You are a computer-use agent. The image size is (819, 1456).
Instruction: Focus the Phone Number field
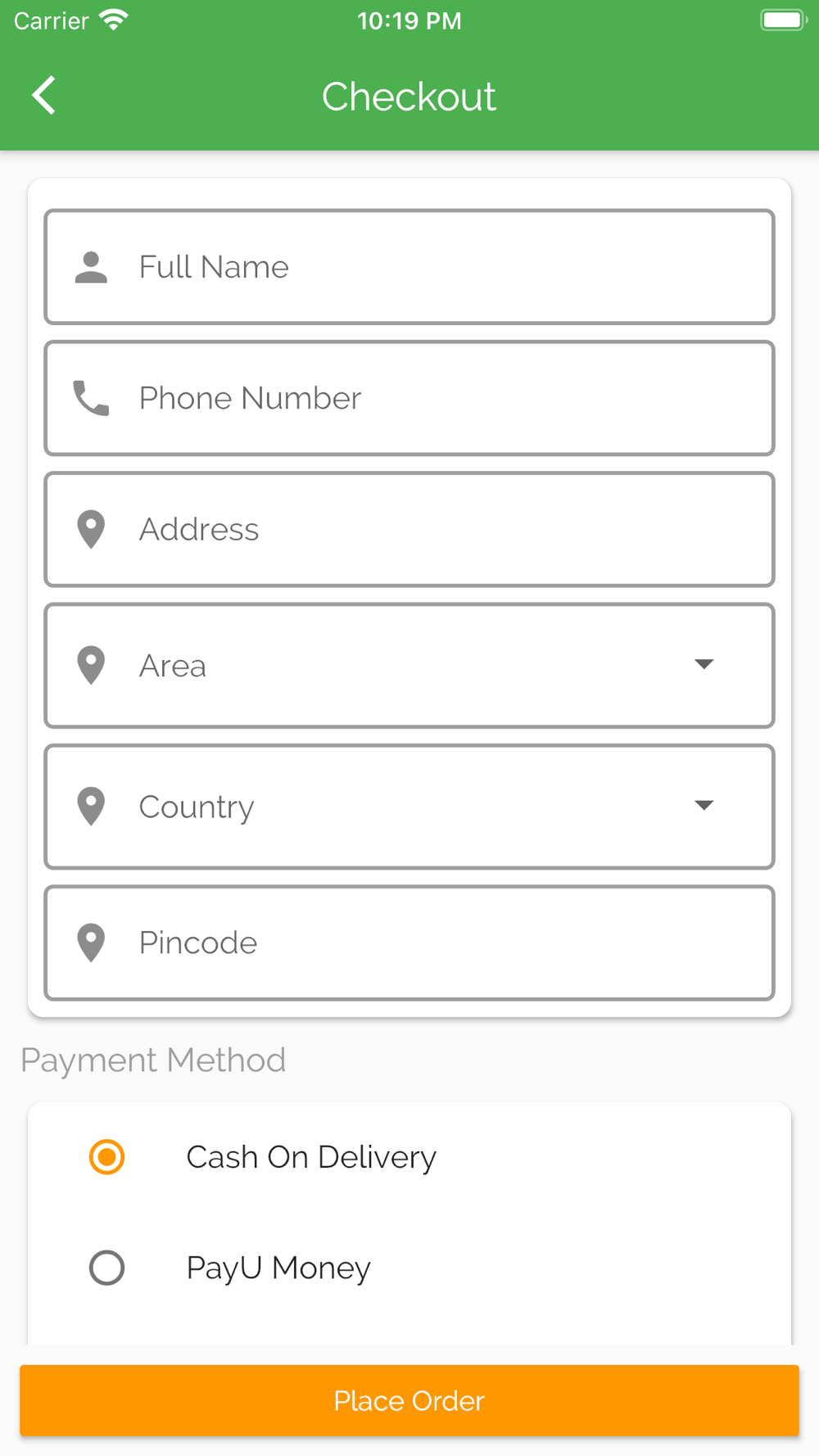point(409,398)
